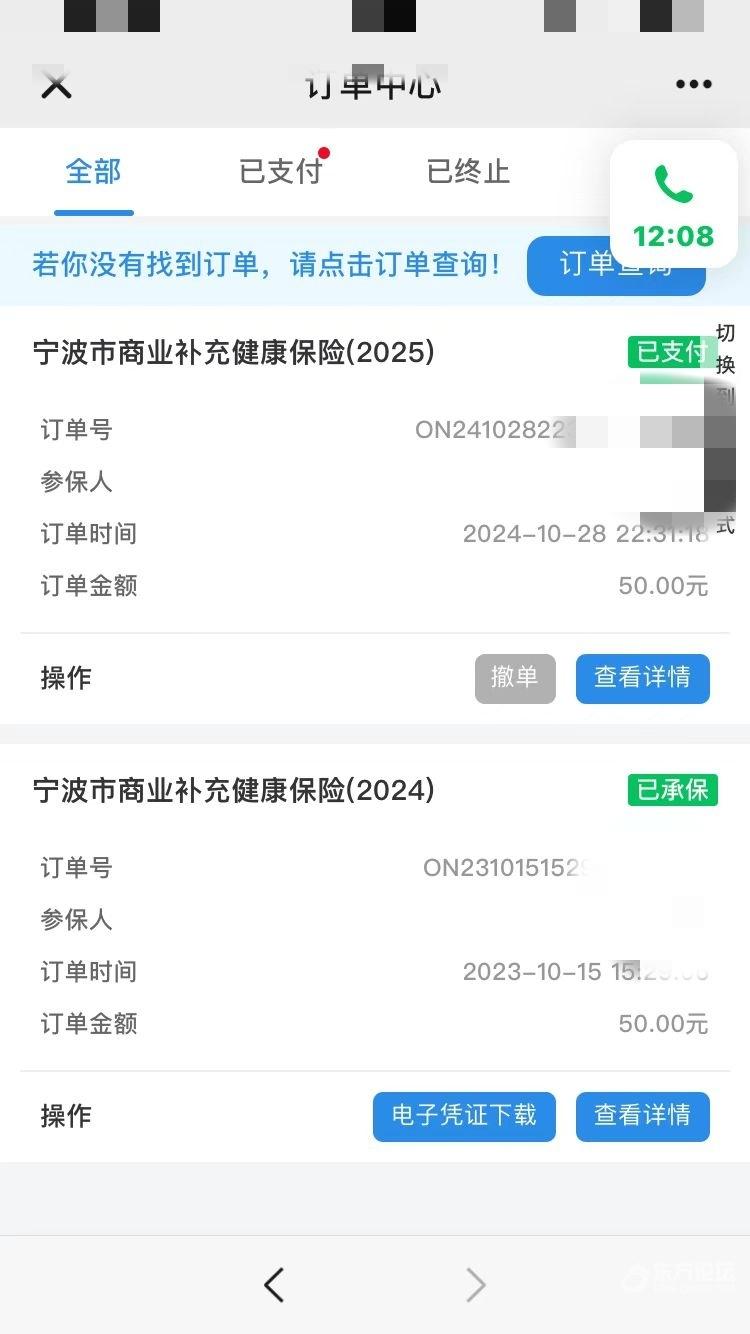Download e-certificate for the 2024 order
Viewport: 750px width, 1334px height.
coord(464,1116)
